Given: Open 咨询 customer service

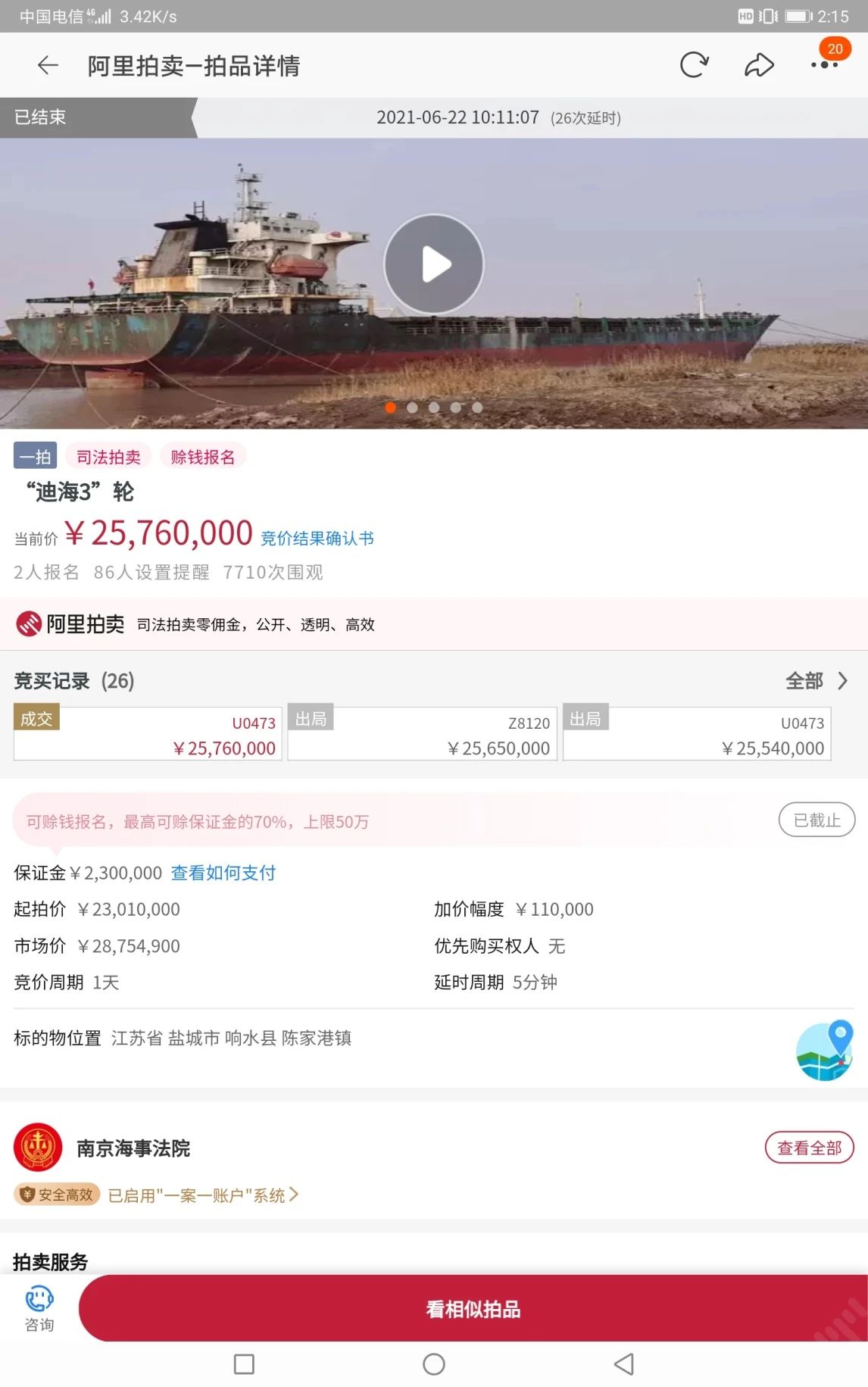Looking at the screenshot, I should pyautogui.click(x=39, y=1308).
